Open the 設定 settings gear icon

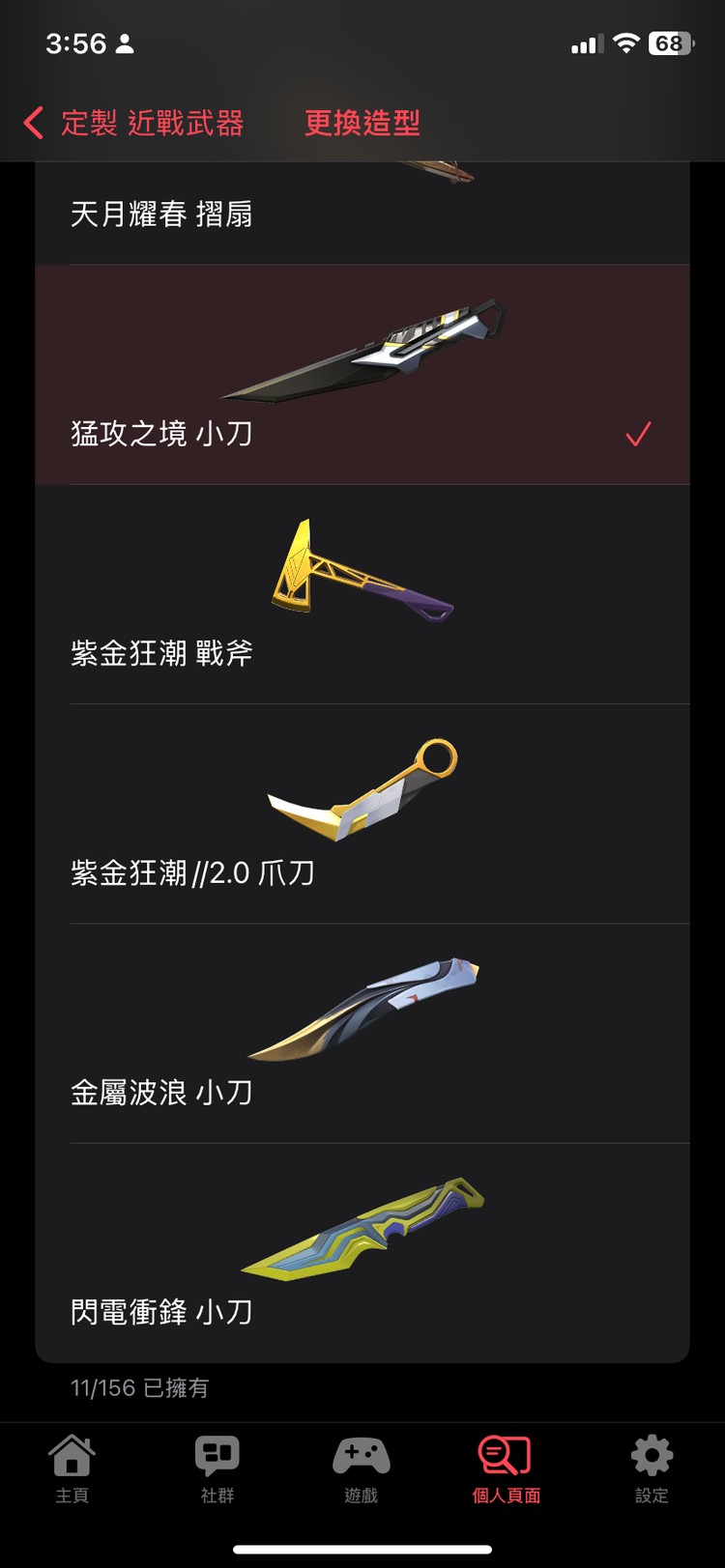652,1452
